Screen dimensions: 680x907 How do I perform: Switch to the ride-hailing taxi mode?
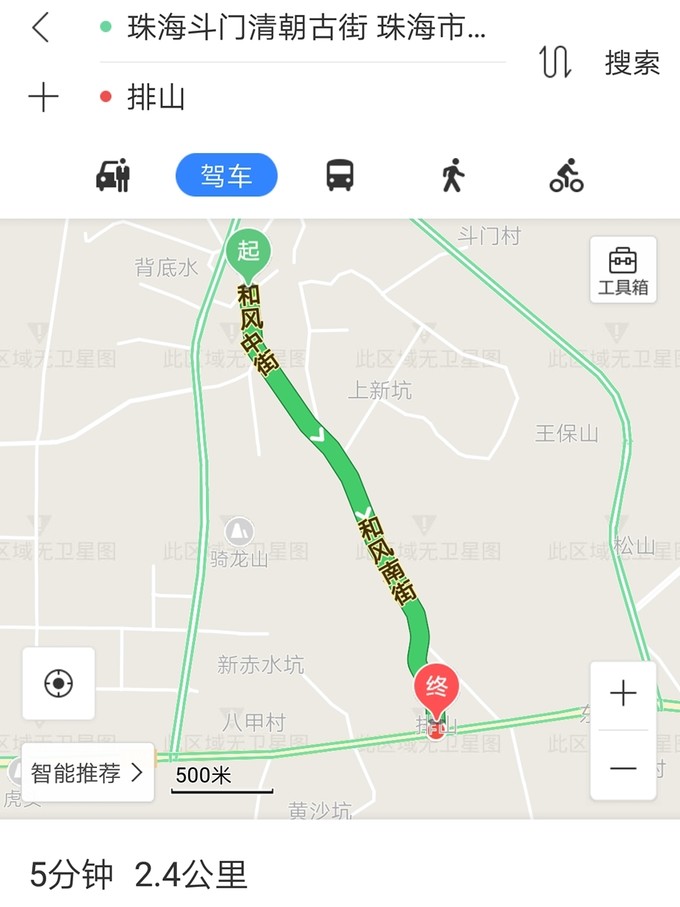point(113,176)
